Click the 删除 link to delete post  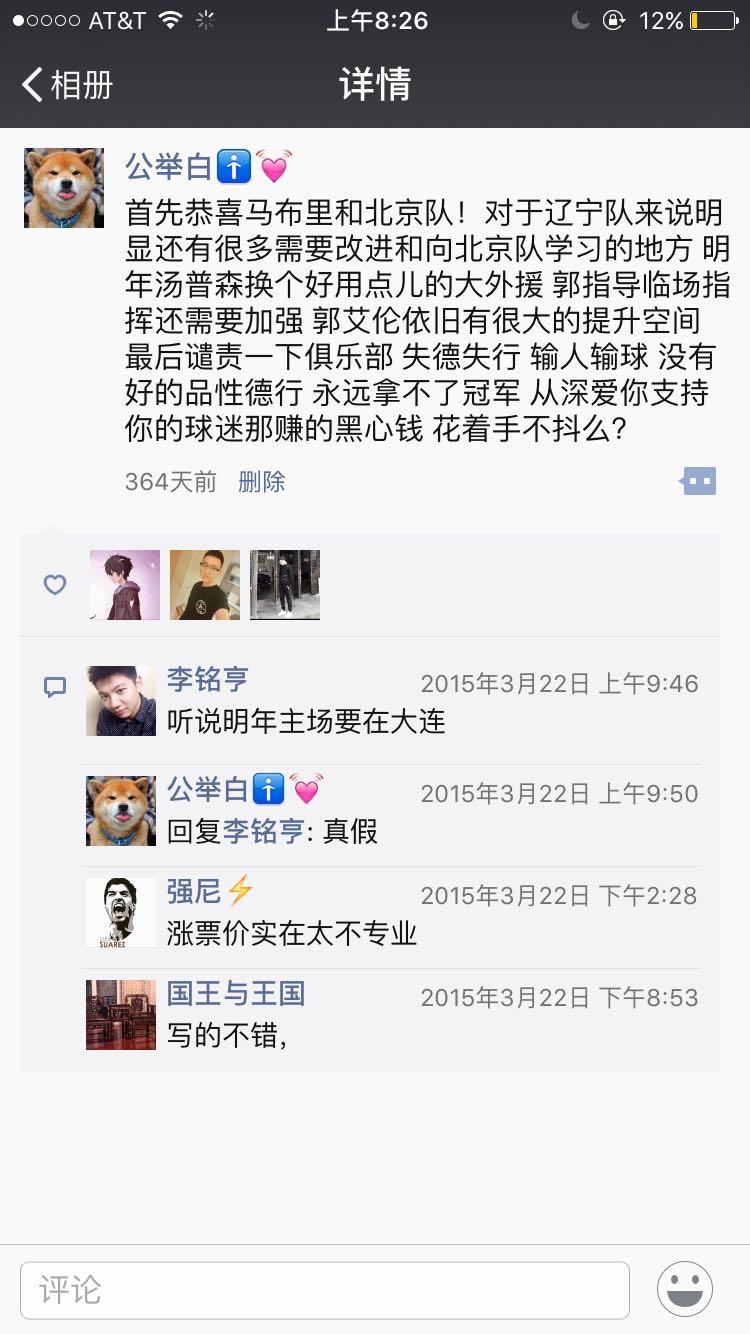pos(262,481)
